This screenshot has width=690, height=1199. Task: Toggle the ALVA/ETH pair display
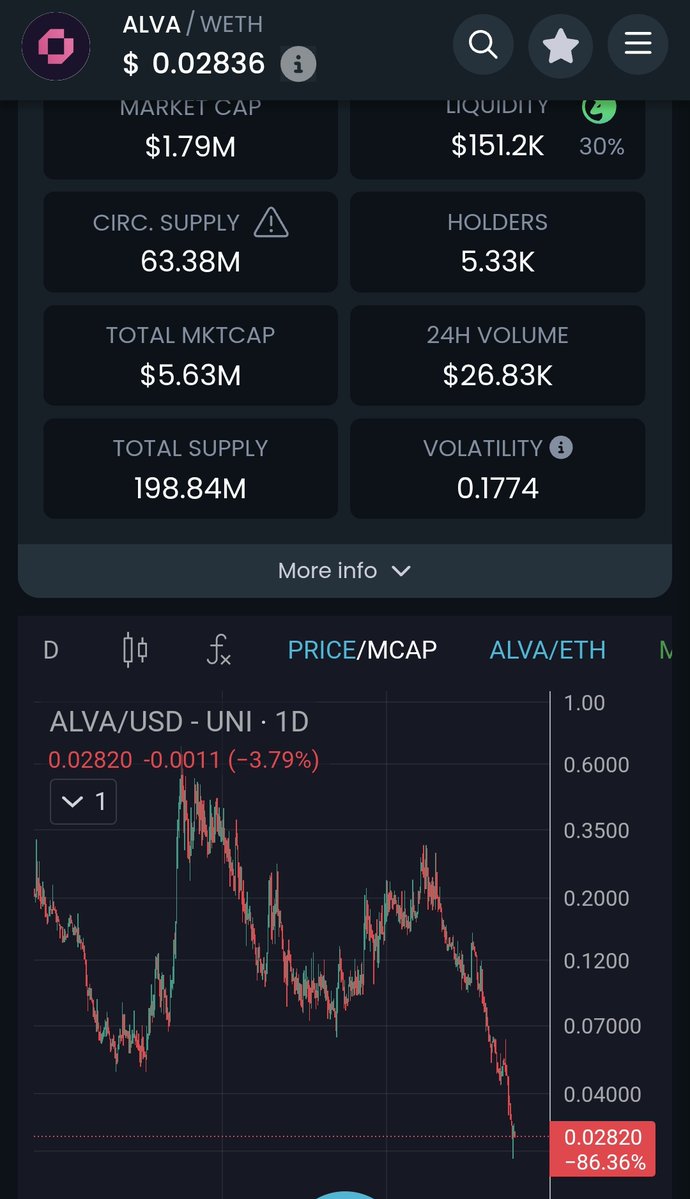click(x=547, y=650)
